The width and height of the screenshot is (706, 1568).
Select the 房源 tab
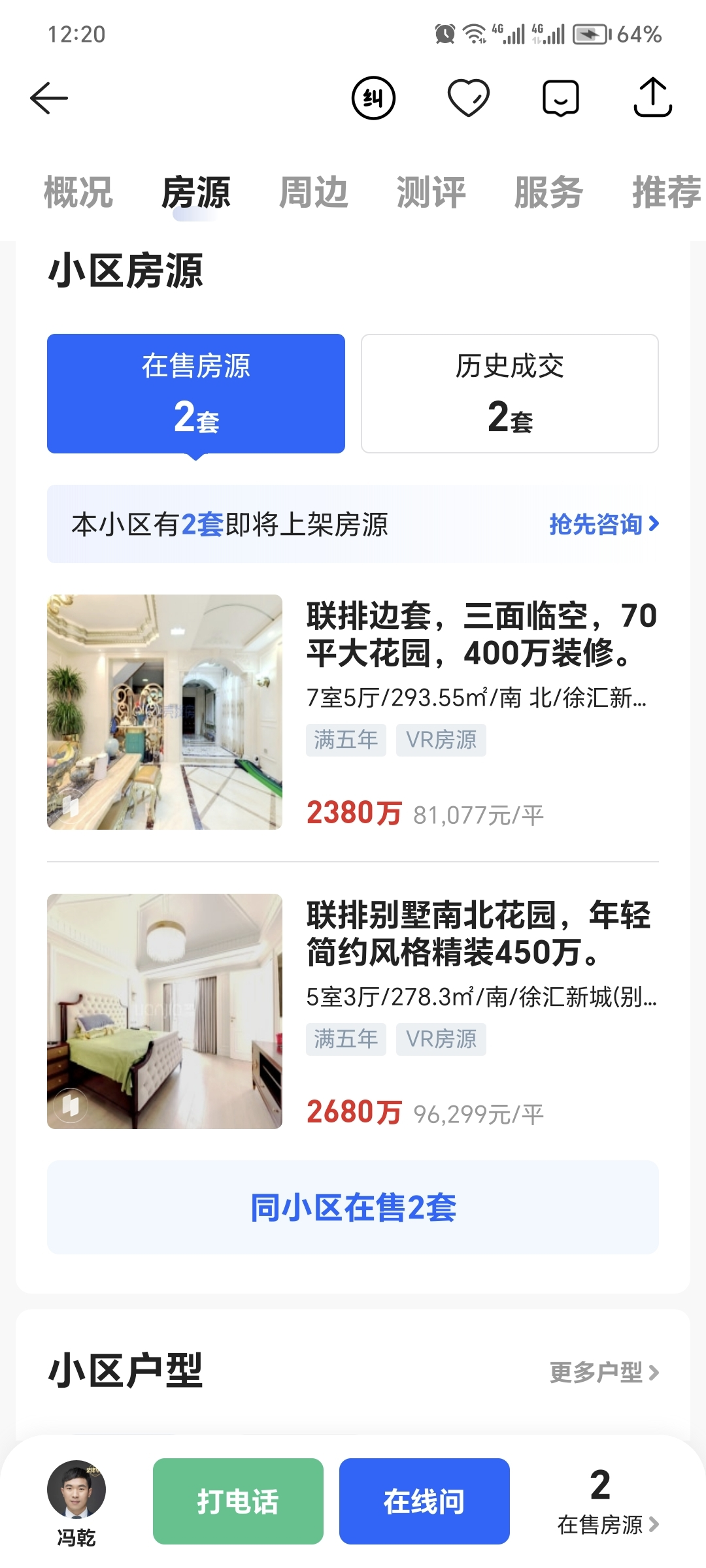tap(195, 193)
